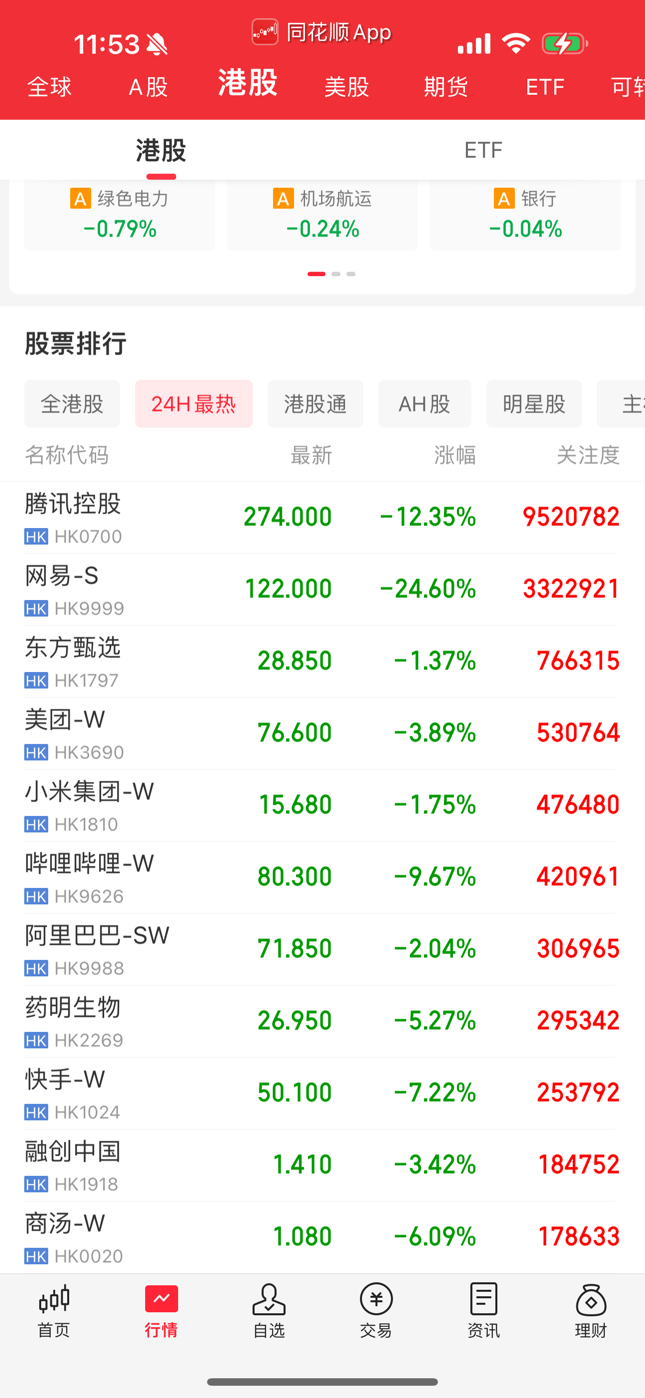The width and height of the screenshot is (645, 1398).
Task: Go to the 首页 bottom tab
Action: [x=54, y=1312]
